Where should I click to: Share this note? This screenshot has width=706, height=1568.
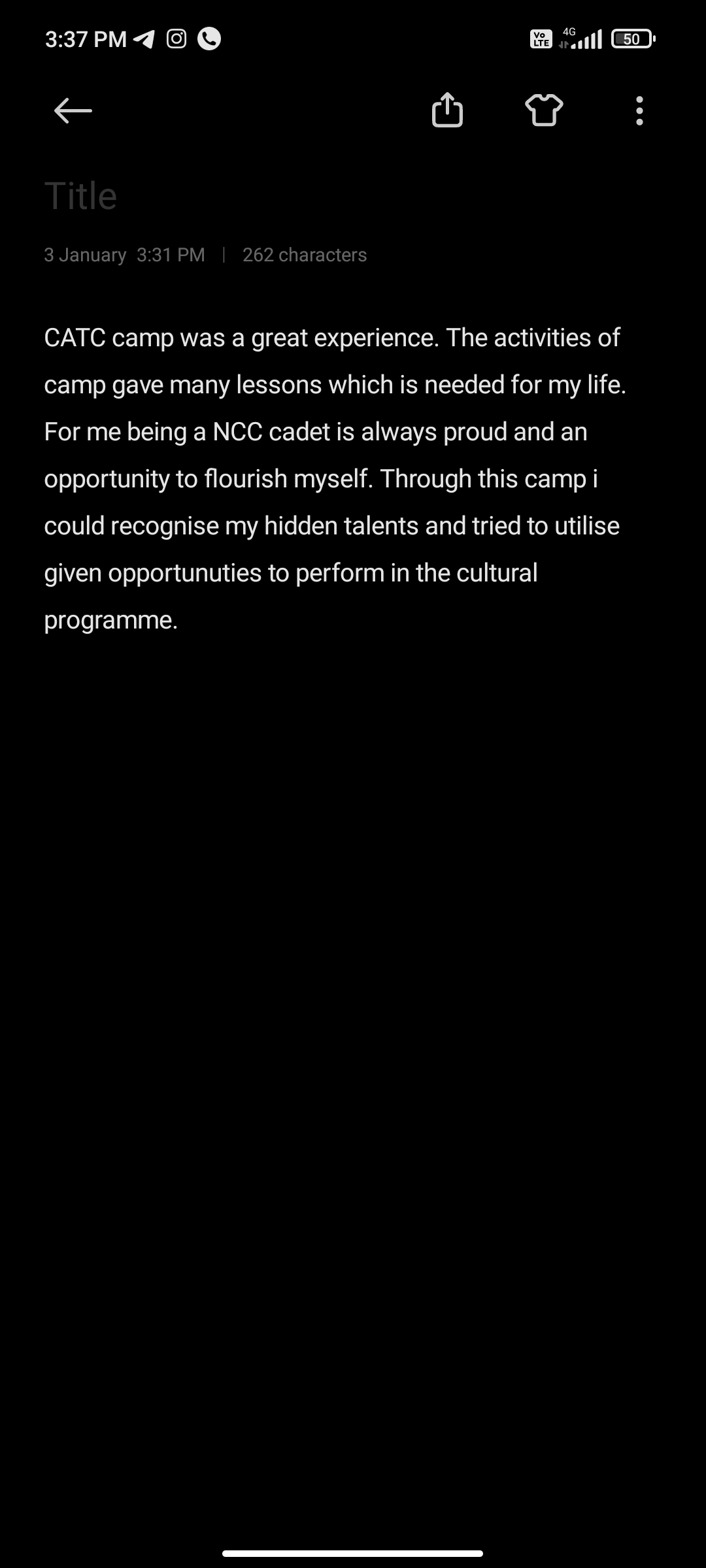point(447,110)
